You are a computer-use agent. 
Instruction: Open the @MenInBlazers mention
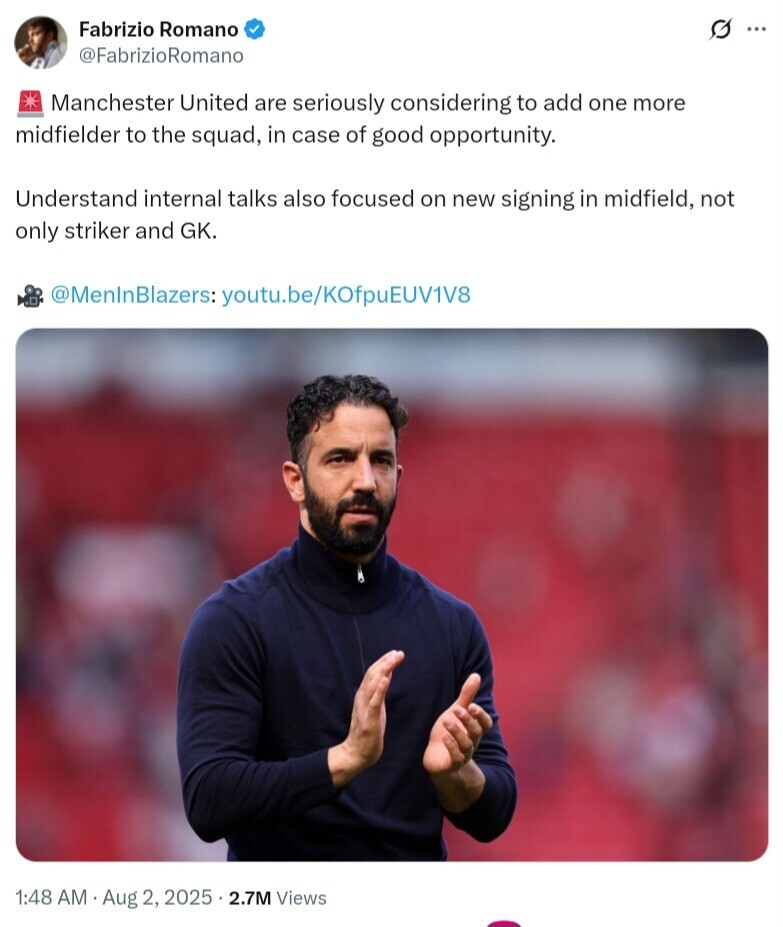131,295
